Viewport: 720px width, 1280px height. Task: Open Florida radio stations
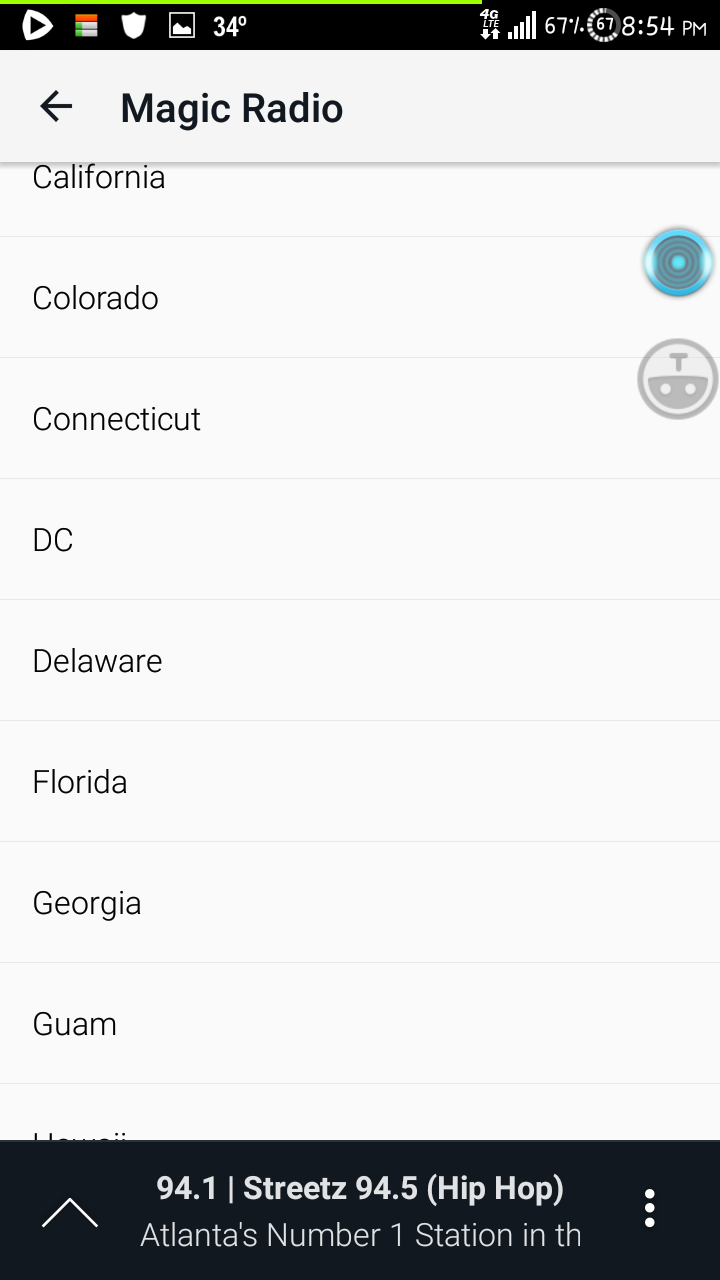[x=360, y=782]
